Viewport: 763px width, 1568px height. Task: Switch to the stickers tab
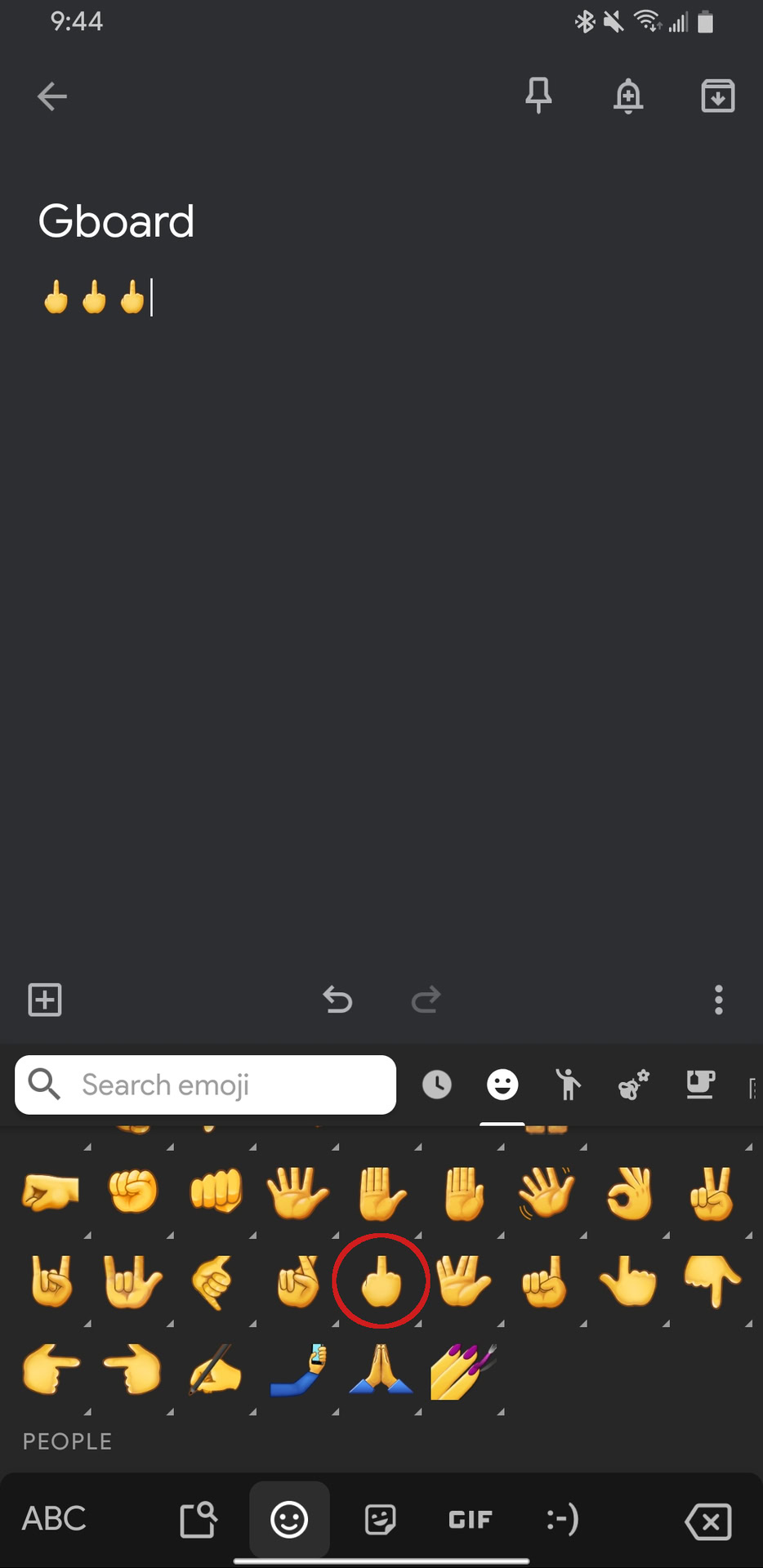click(380, 1519)
